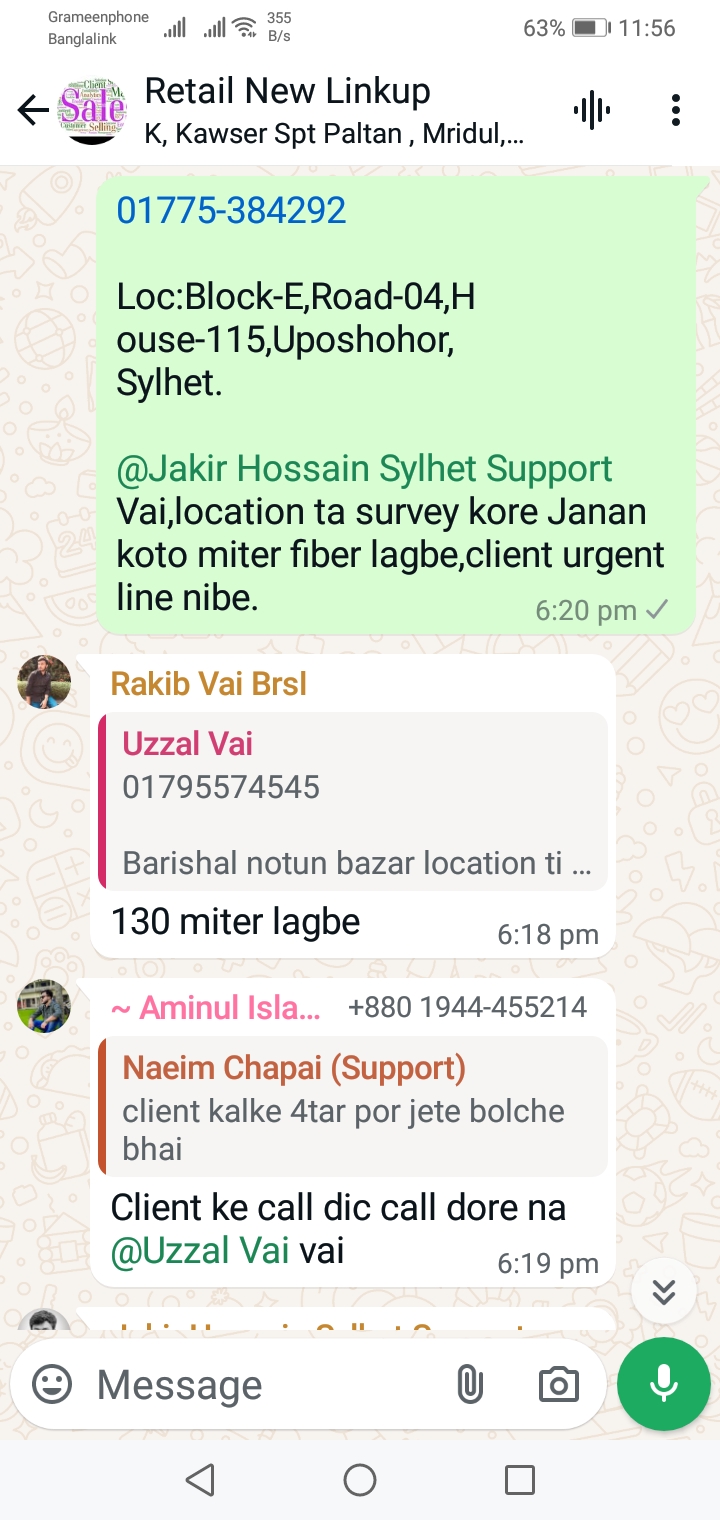Open the three-dot overflow menu
The image size is (720, 1520).
tap(676, 110)
